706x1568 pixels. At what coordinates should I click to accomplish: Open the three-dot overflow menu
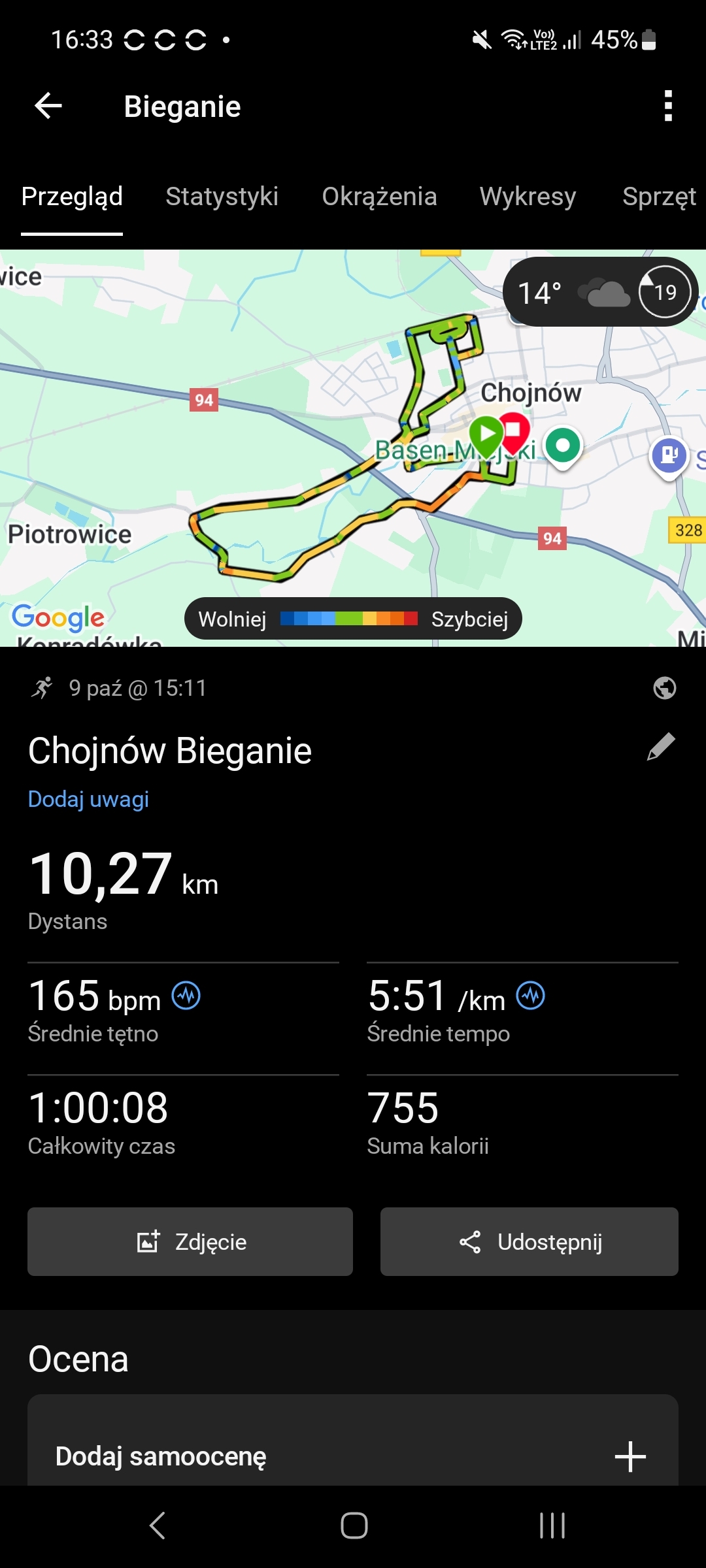(x=667, y=106)
